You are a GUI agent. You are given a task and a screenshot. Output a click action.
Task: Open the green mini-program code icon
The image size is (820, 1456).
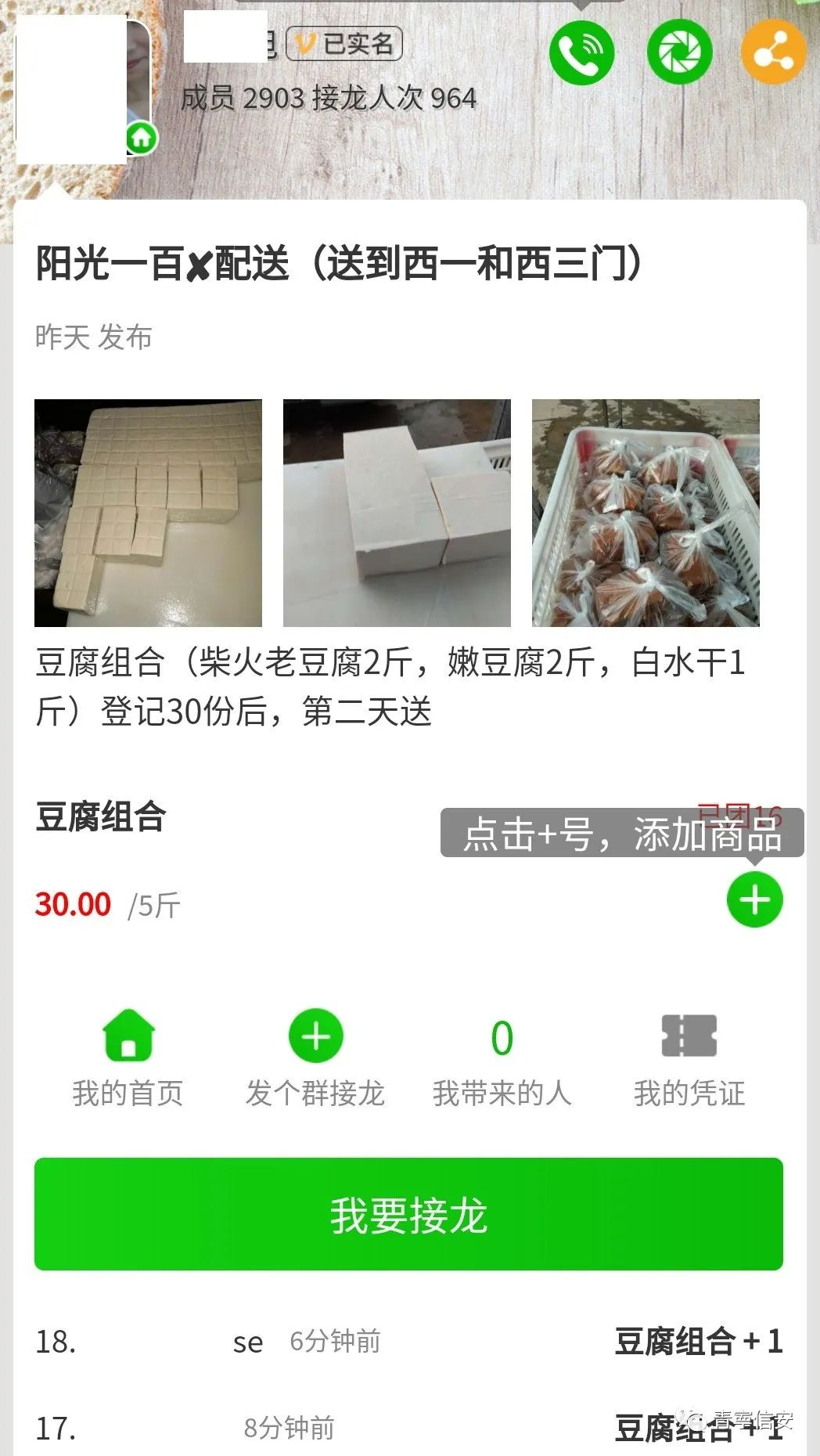679,52
